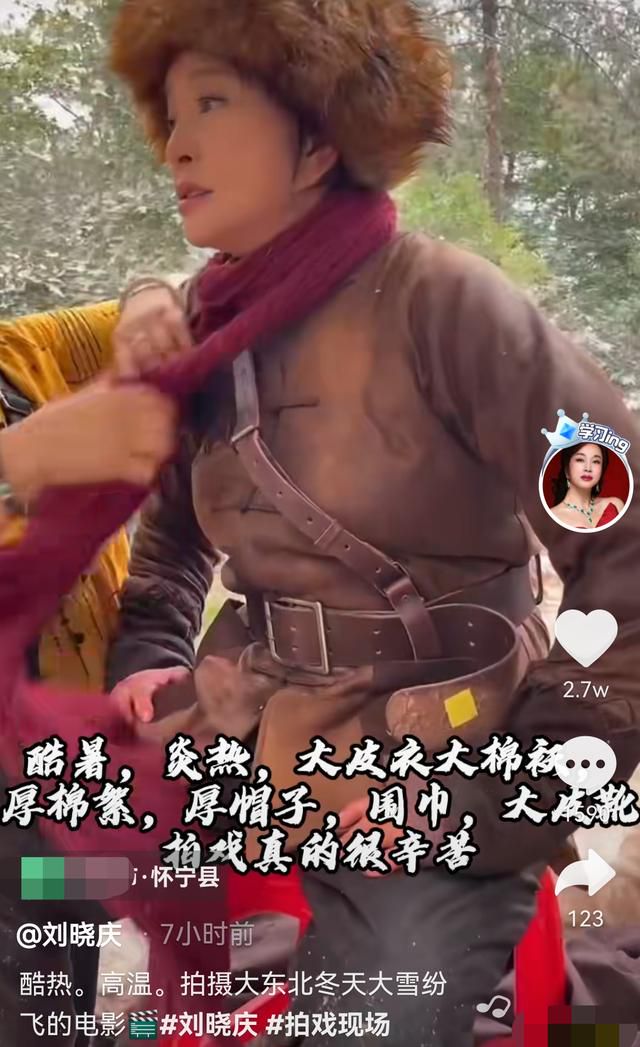
Task: Open the 怀宁县 location tag
Action: (x=184, y=877)
